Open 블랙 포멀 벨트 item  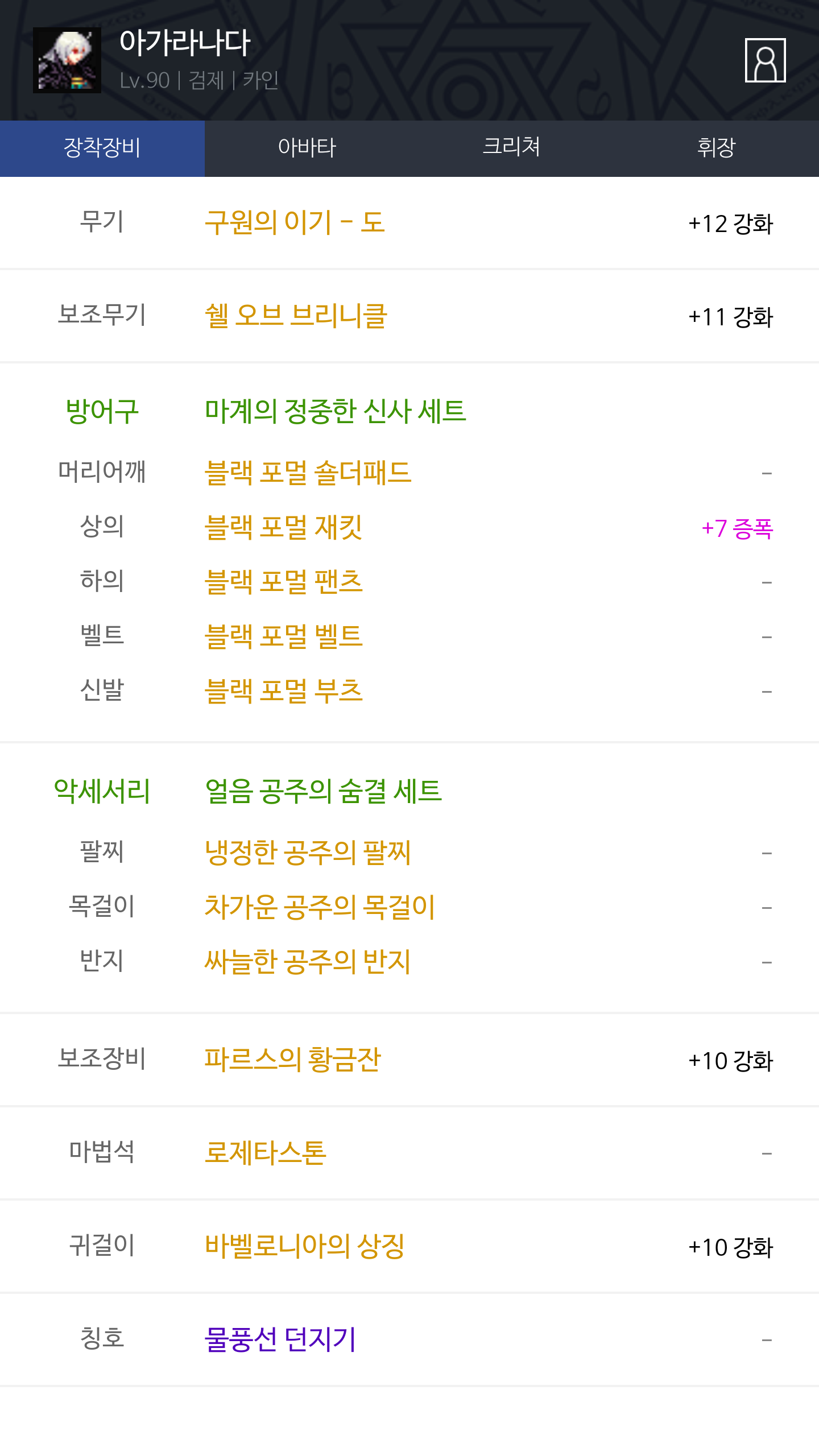[283, 636]
